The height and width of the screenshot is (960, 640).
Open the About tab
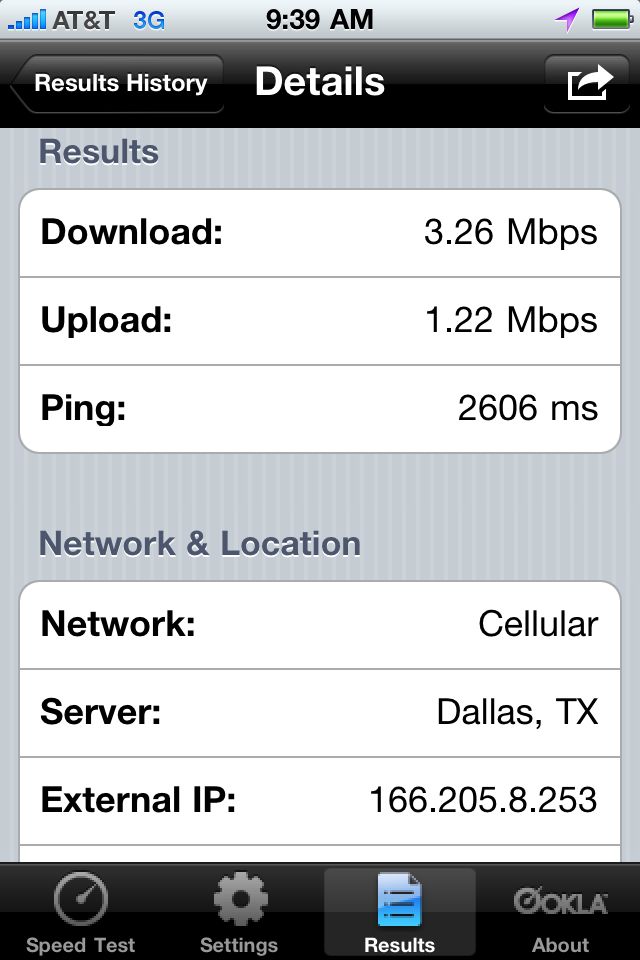(x=560, y=912)
